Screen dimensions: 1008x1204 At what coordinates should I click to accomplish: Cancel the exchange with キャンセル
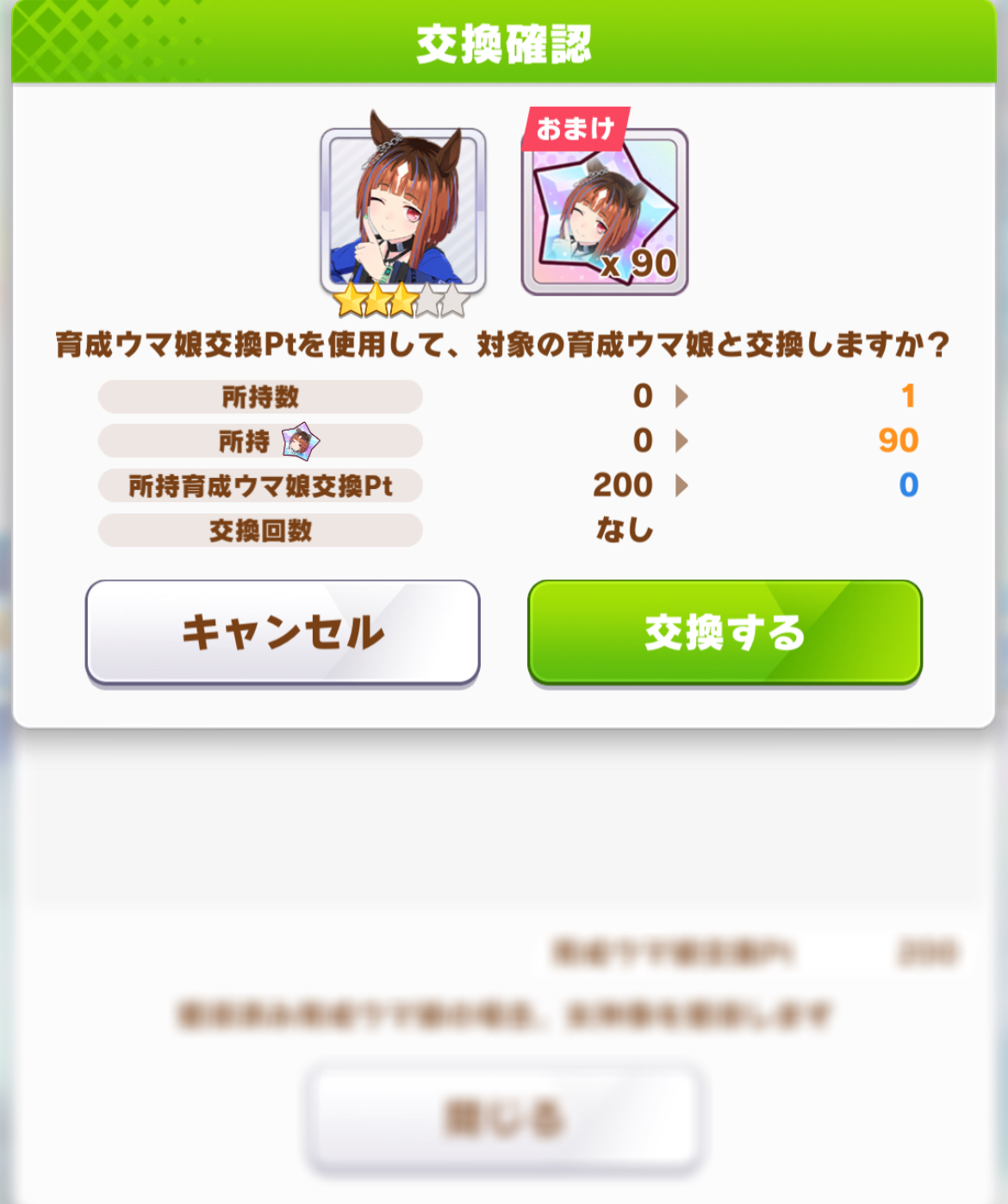(283, 632)
